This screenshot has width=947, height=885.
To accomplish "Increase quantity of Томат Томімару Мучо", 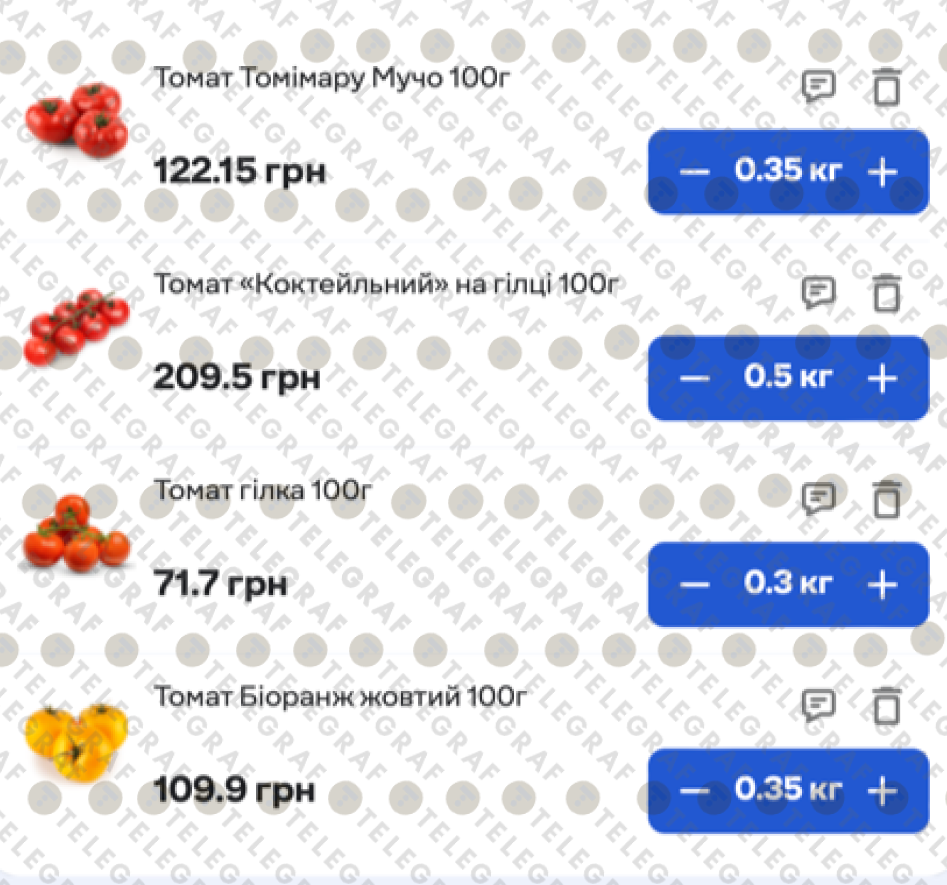I will [882, 172].
